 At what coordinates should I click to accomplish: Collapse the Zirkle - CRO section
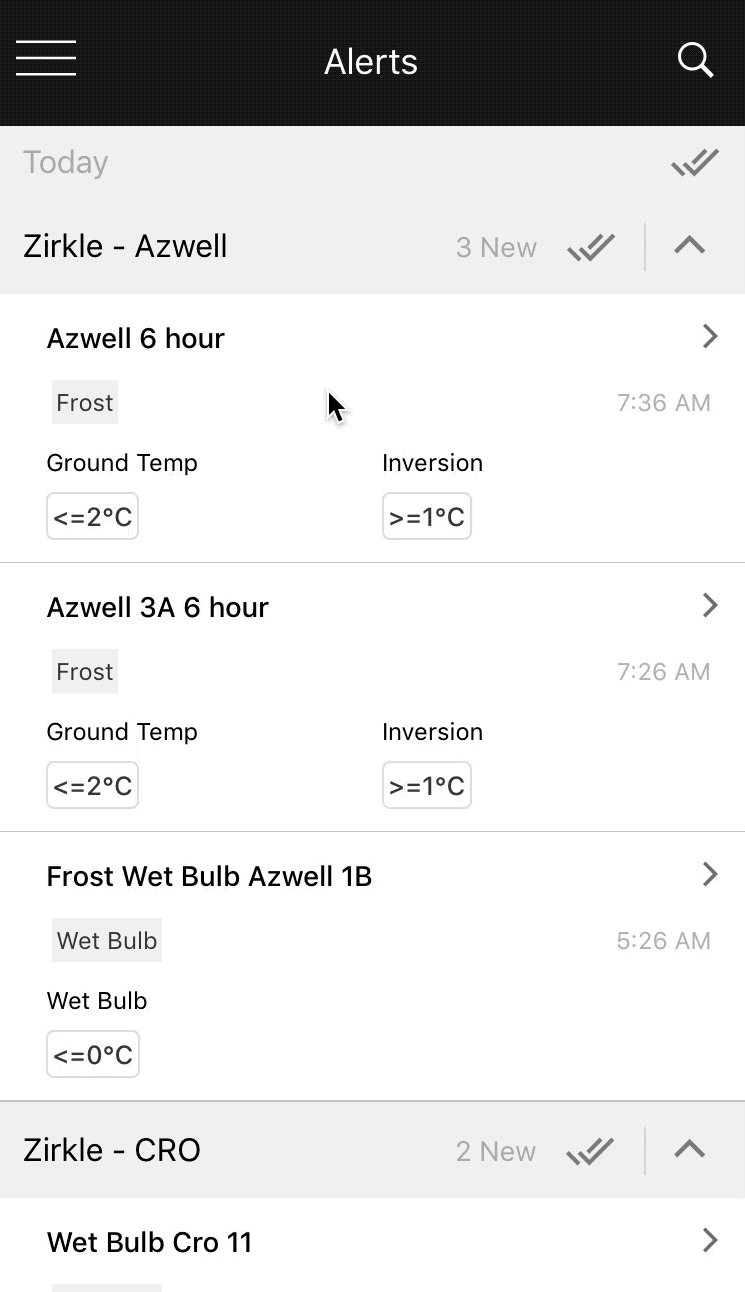pyautogui.click(x=690, y=1150)
